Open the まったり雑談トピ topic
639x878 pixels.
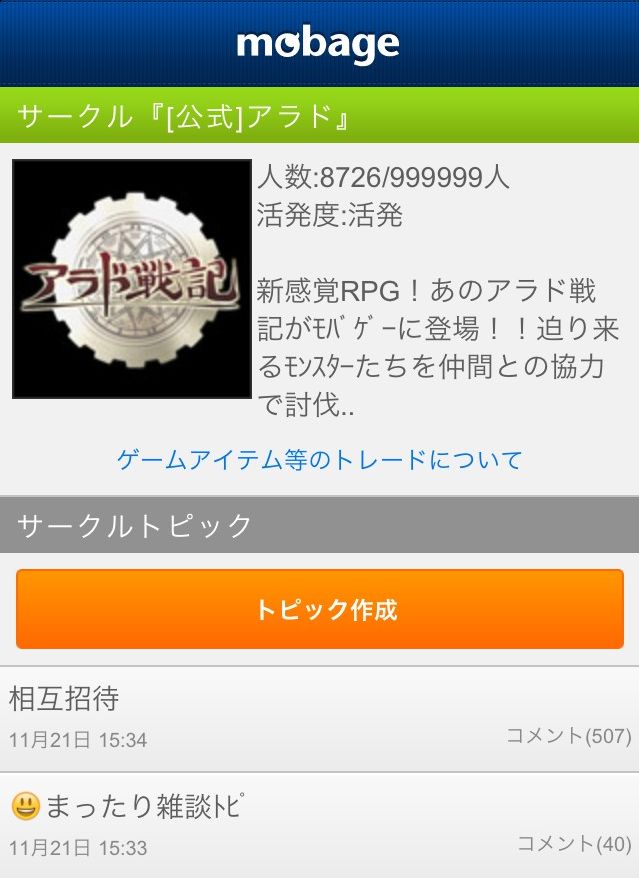(320, 824)
